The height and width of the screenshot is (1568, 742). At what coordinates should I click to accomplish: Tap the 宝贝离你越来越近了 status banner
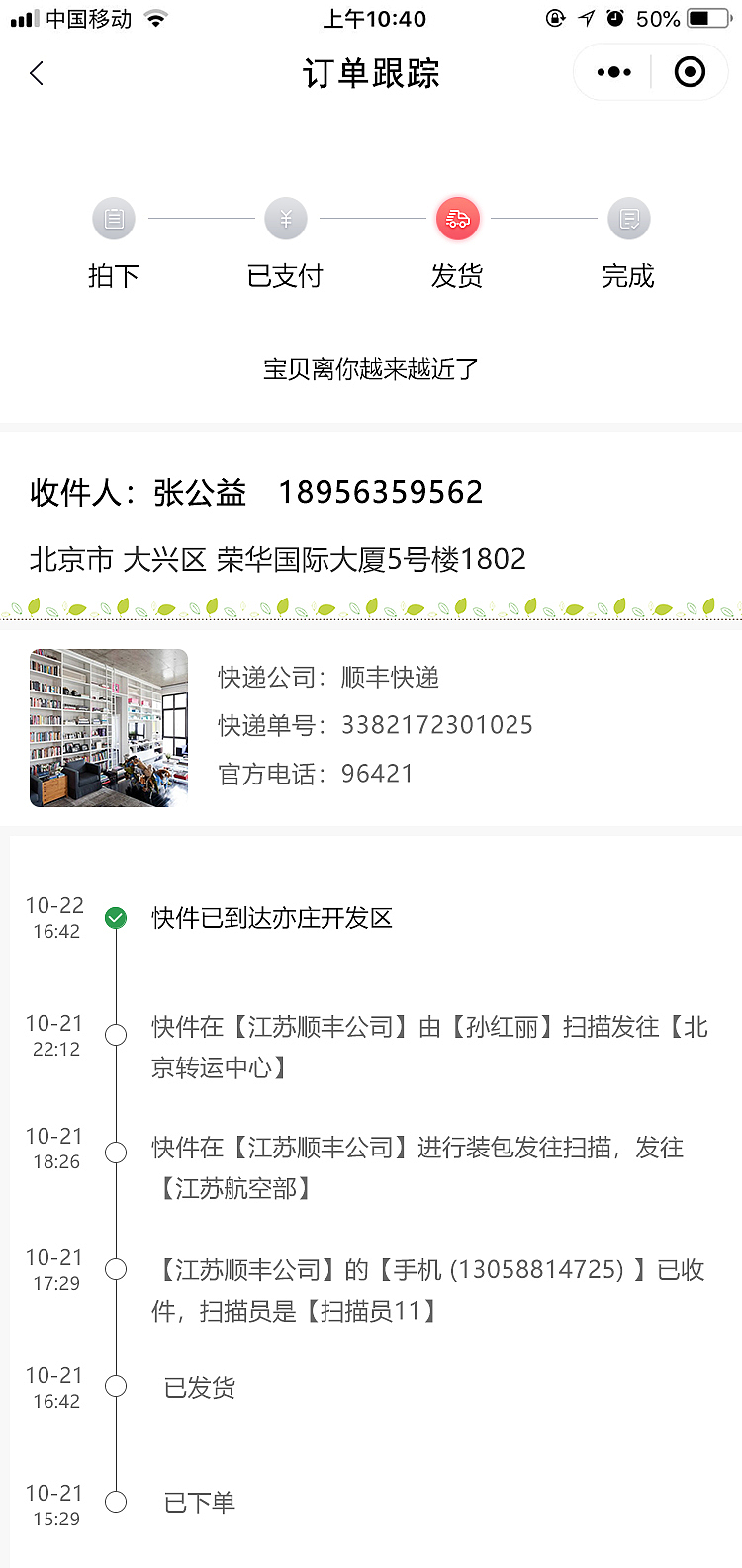click(371, 368)
